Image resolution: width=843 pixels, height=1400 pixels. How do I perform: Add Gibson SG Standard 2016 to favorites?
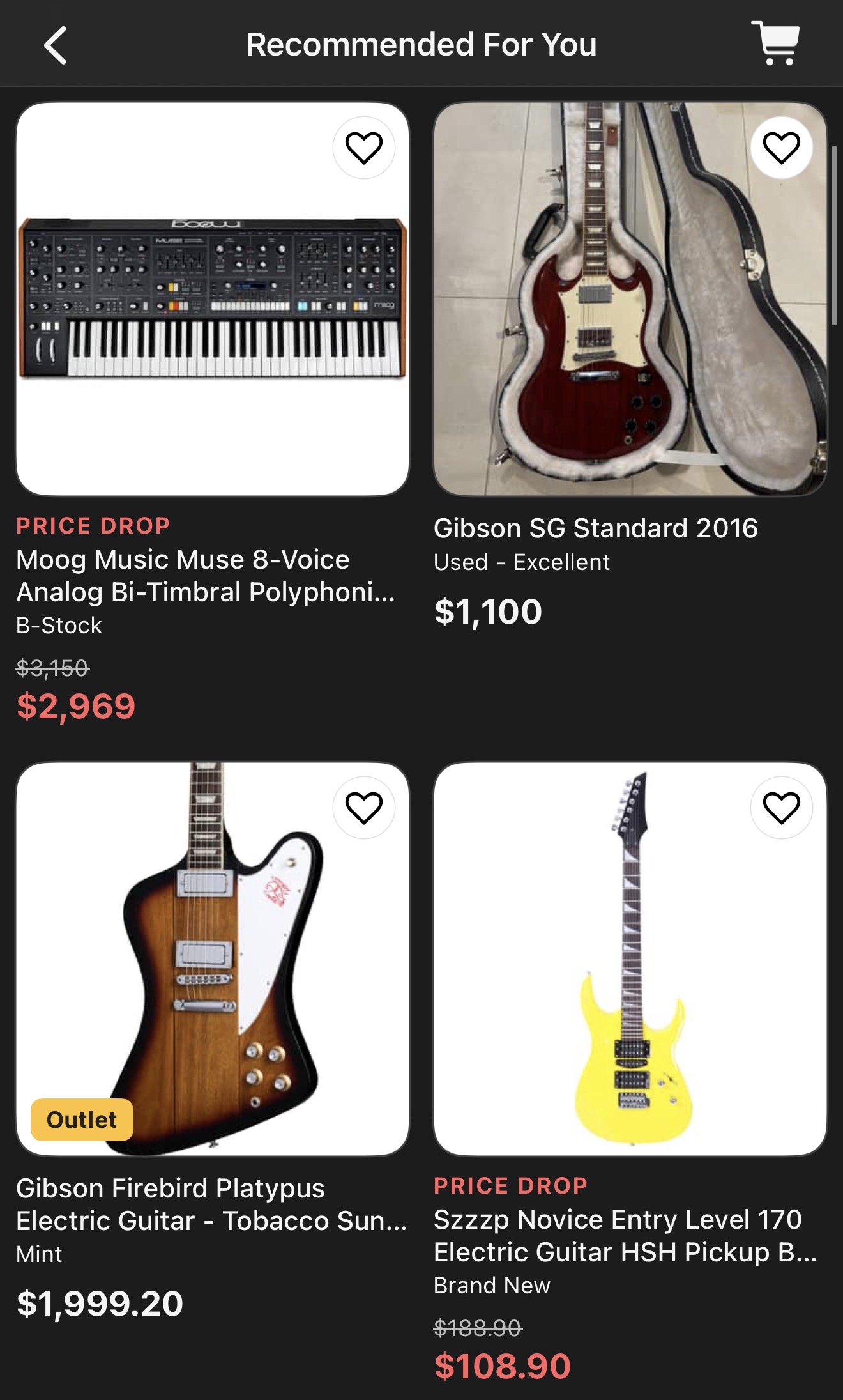click(781, 148)
